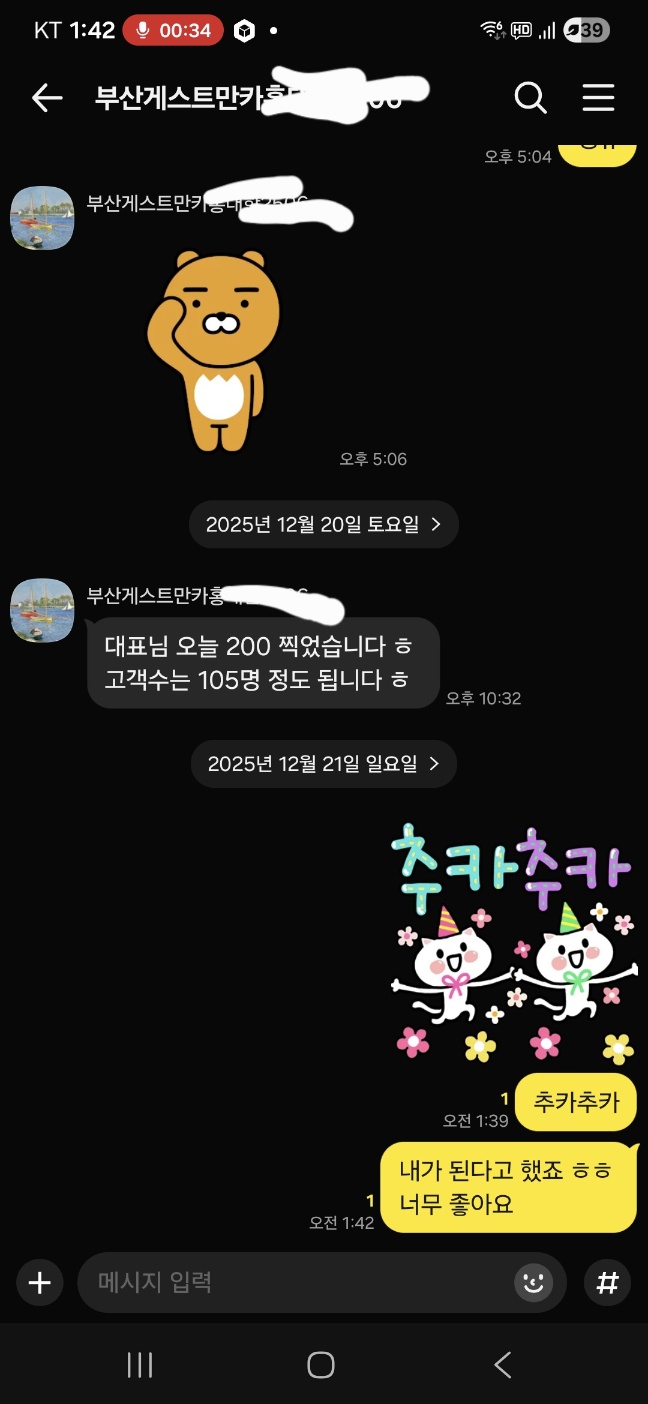
Task: Go to the home screen
Action: point(321,1365)
